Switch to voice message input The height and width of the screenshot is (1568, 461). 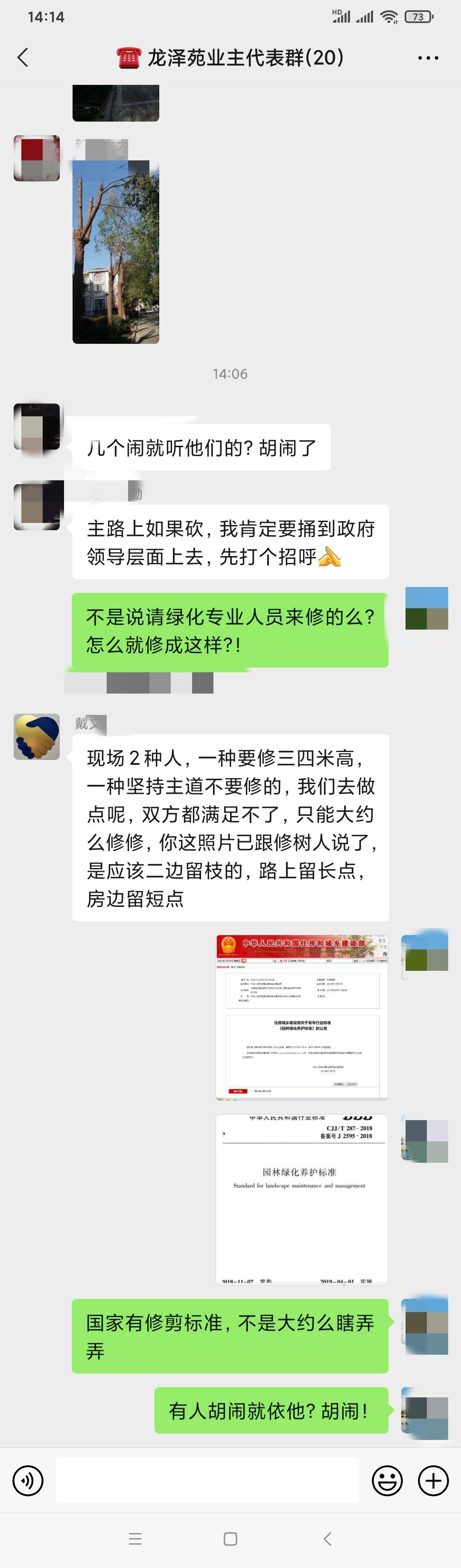click(x=28, y=1481)
